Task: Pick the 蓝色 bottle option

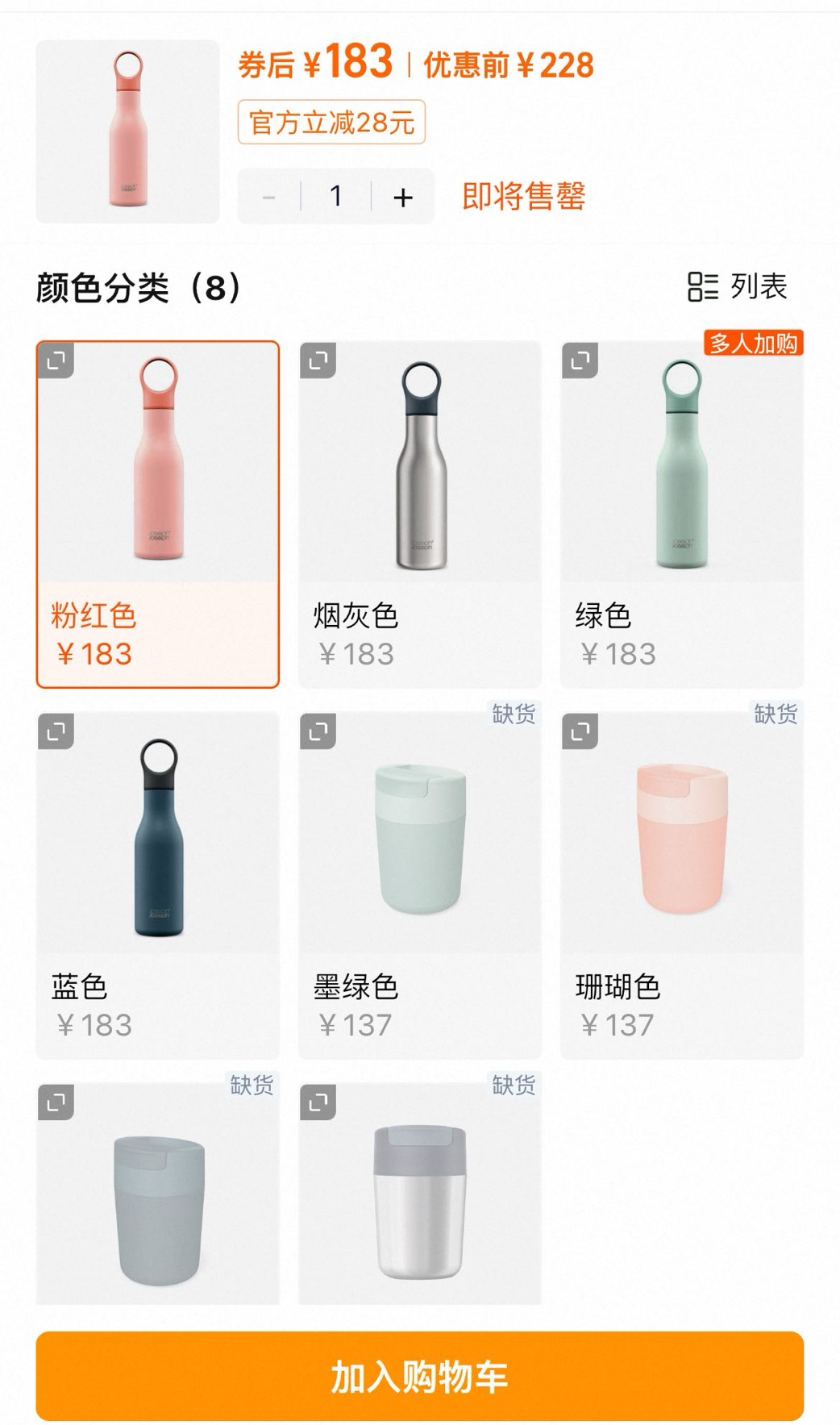Action: pyautogui.click(x=158, y=885)
